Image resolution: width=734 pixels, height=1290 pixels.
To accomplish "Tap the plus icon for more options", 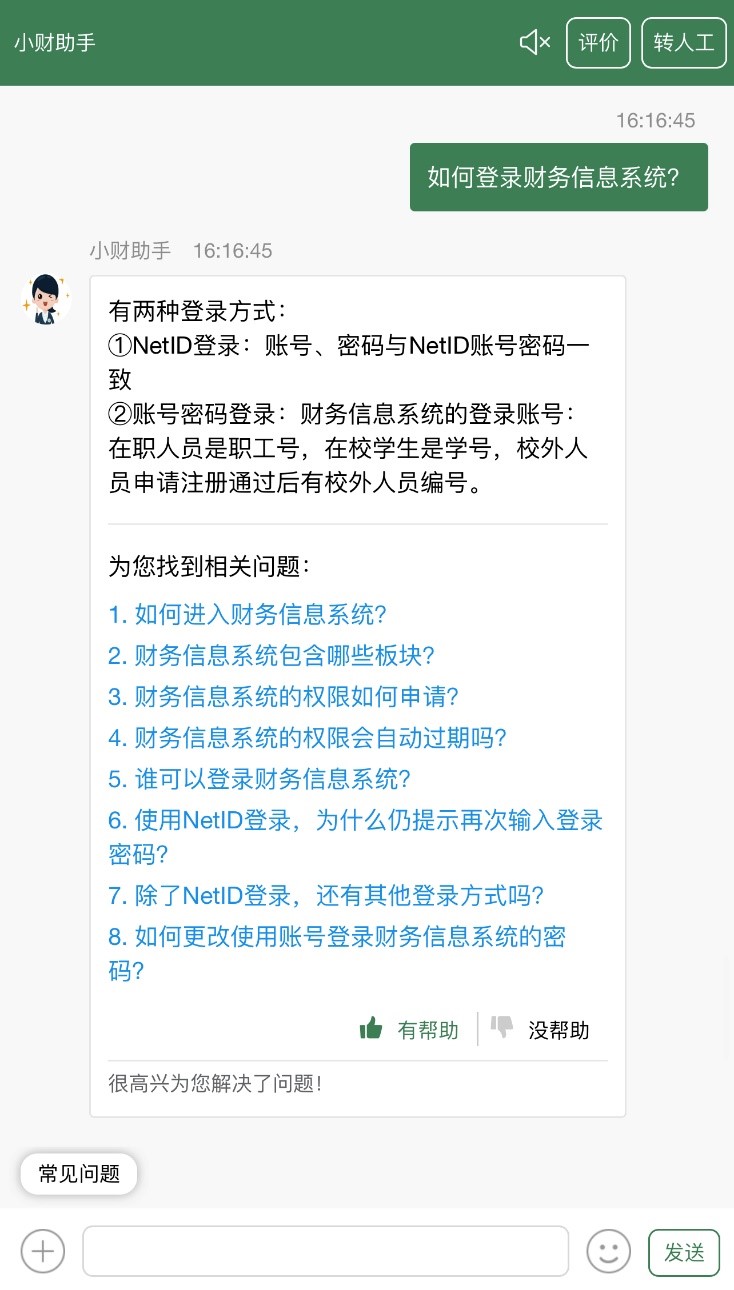I will pos(43,1251).
